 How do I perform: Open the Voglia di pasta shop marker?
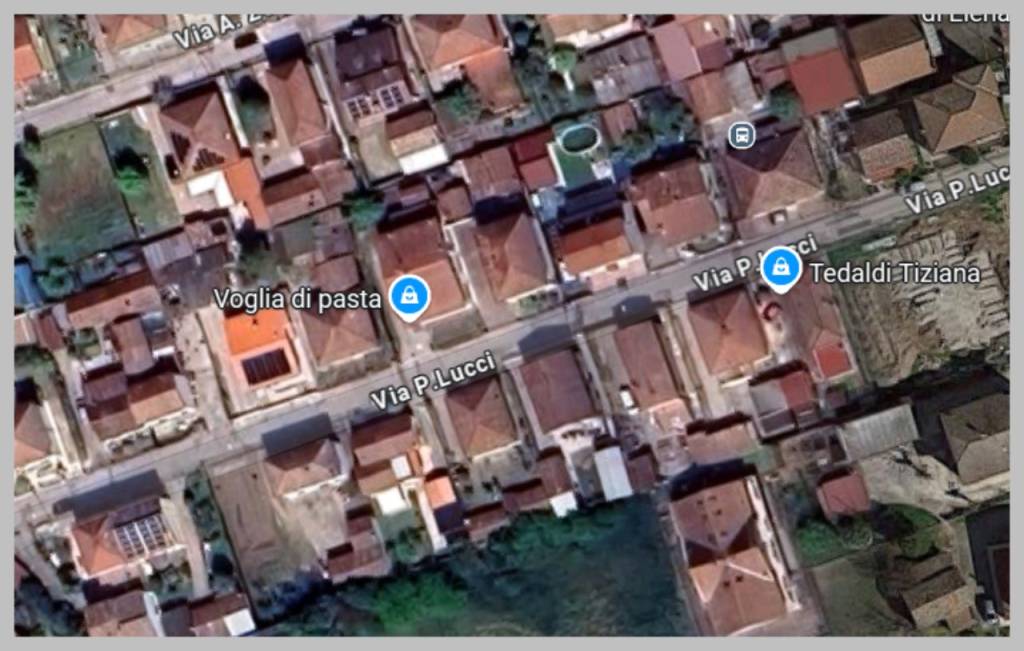[408, 296]
